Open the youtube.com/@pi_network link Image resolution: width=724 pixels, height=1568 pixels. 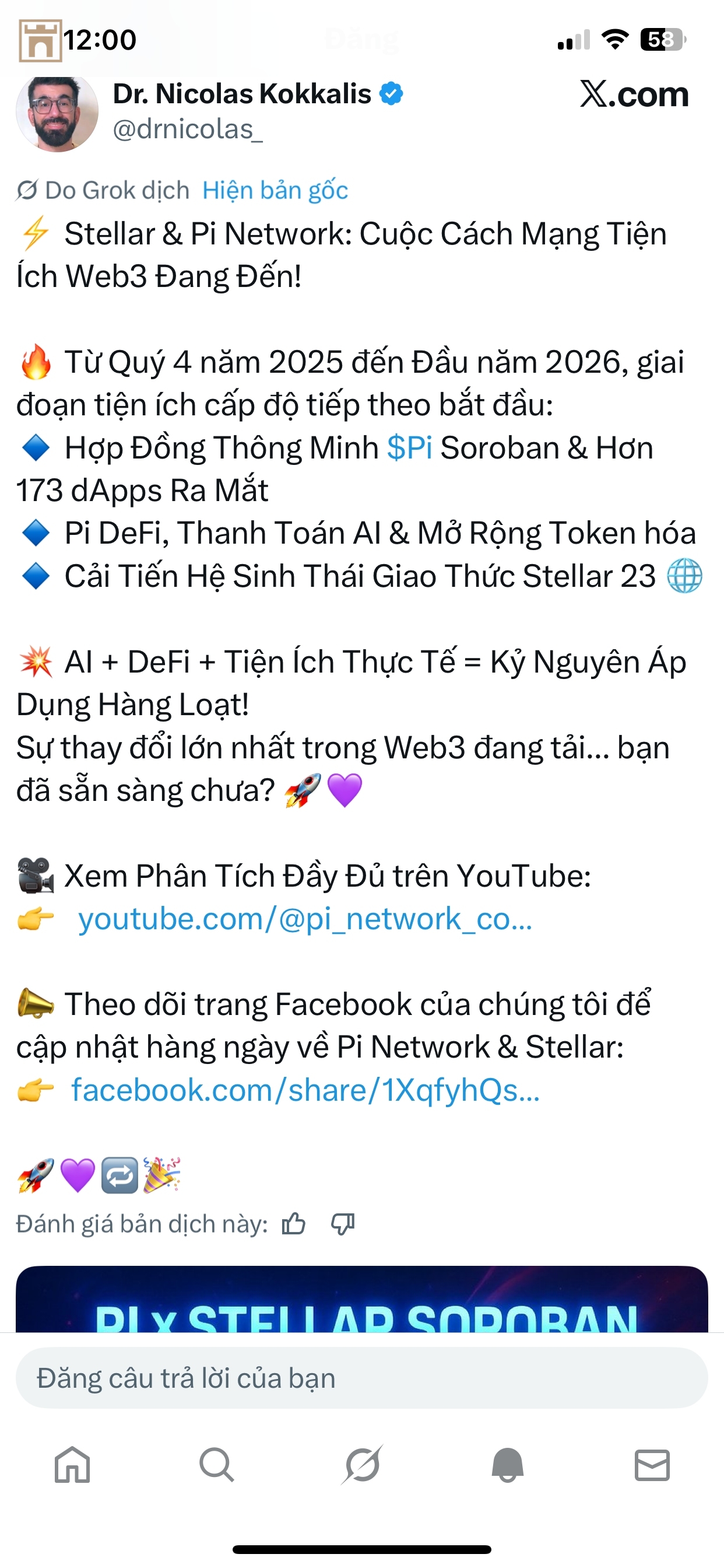(305, 919)
